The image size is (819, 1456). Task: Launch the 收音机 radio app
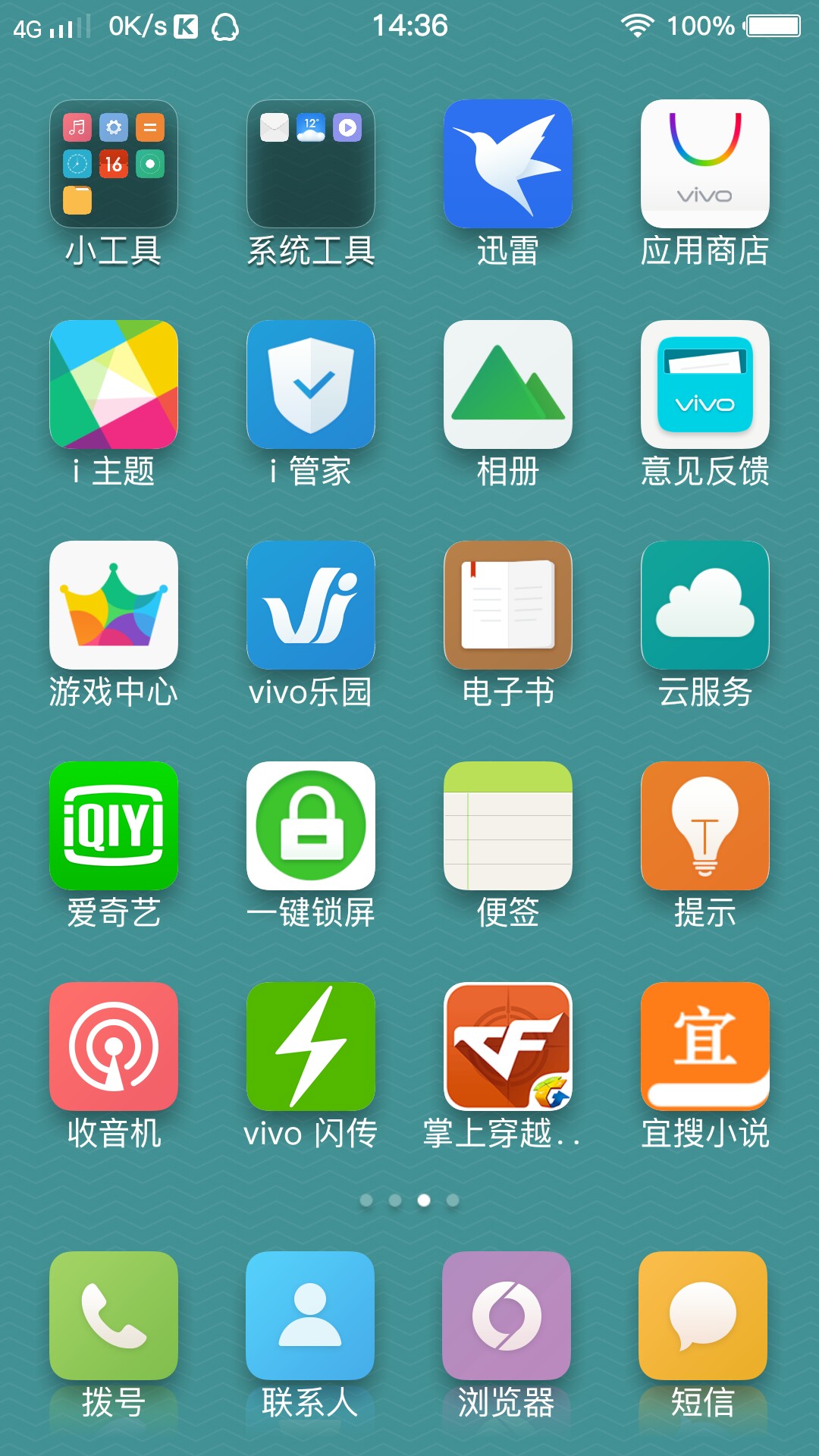click(x=112, y=1045)
